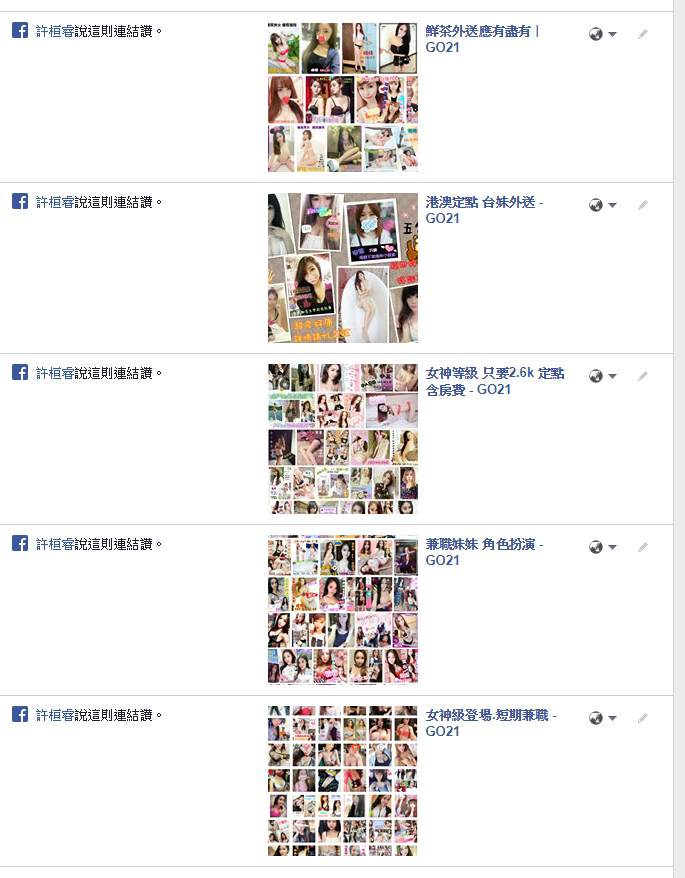Expand audience globe dropdown for 兼職妹妹 角色扮演
Screen dimensions: 685x878
[602, 547]
